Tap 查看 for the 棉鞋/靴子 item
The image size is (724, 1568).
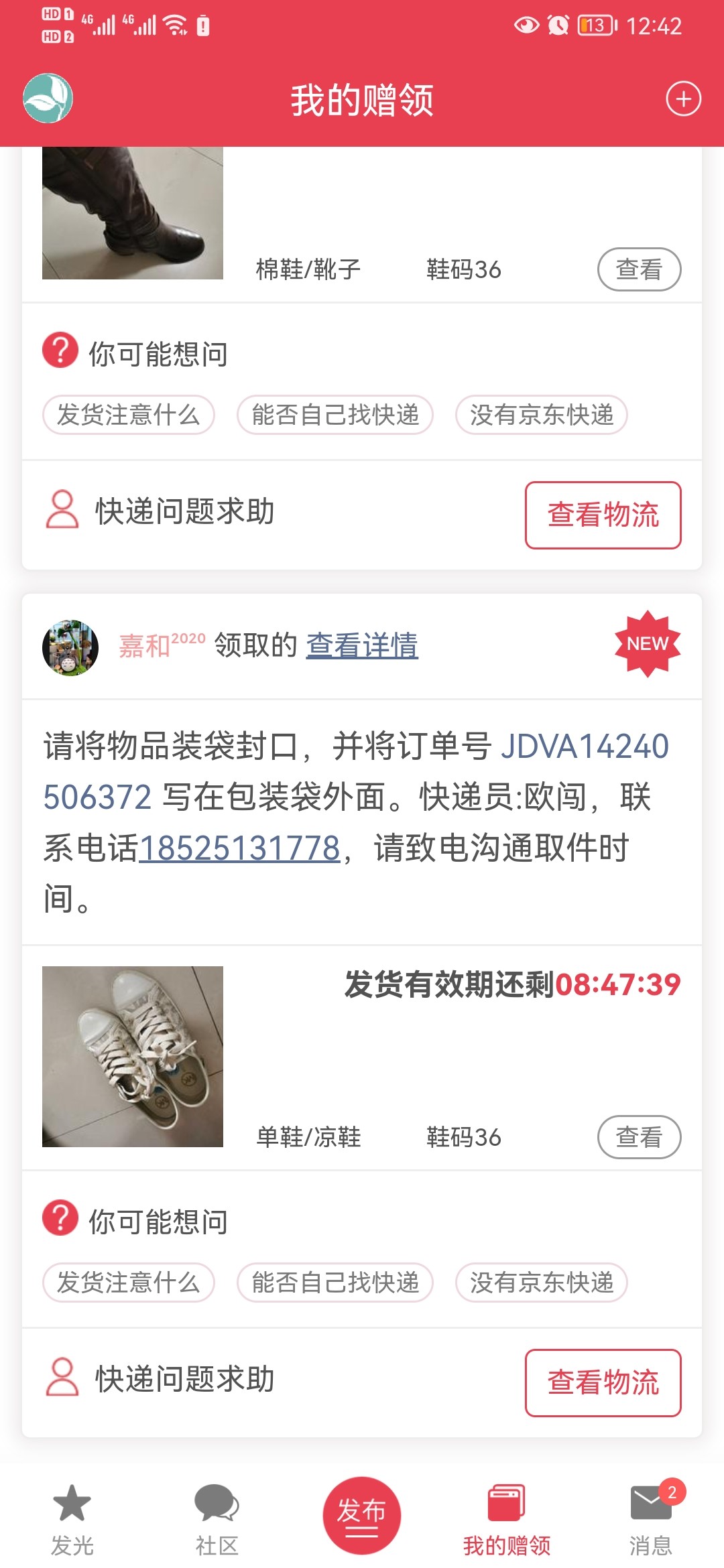[639, 269]
